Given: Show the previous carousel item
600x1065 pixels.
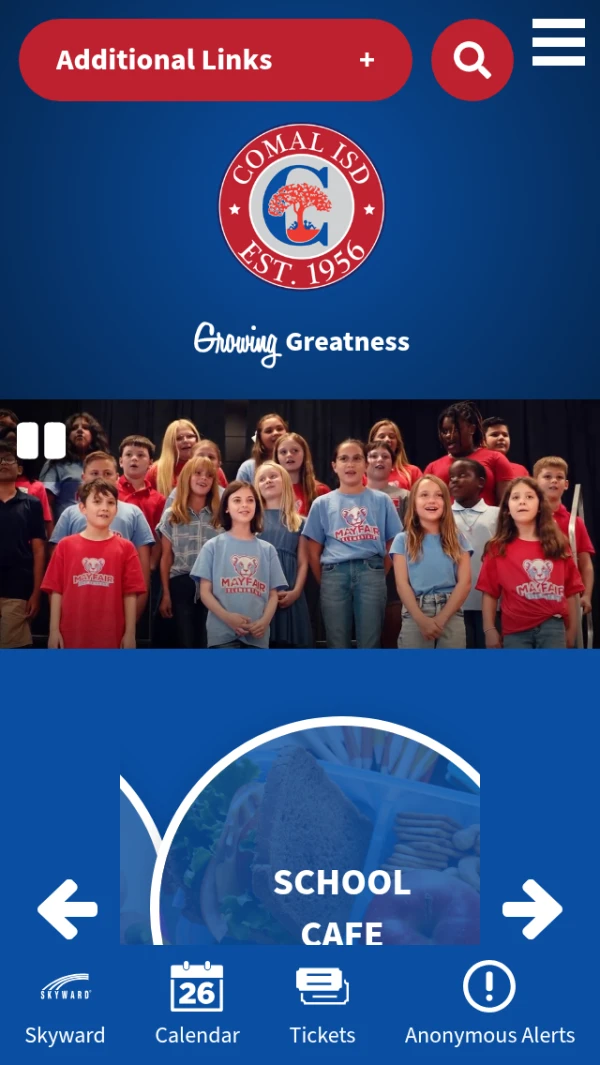Looking at the screenshot, I should coord(67,908).
